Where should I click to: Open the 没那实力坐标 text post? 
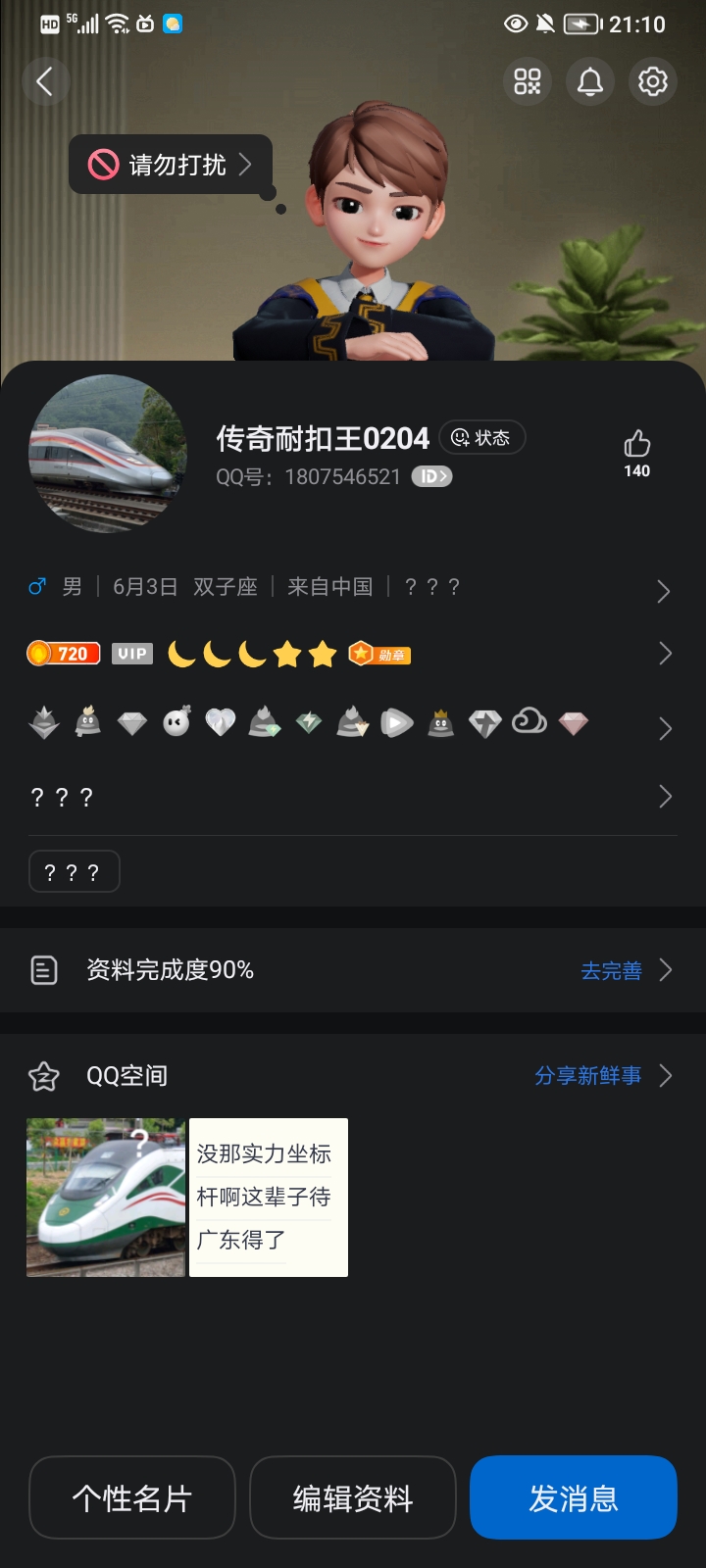(x=268, y=1198)
